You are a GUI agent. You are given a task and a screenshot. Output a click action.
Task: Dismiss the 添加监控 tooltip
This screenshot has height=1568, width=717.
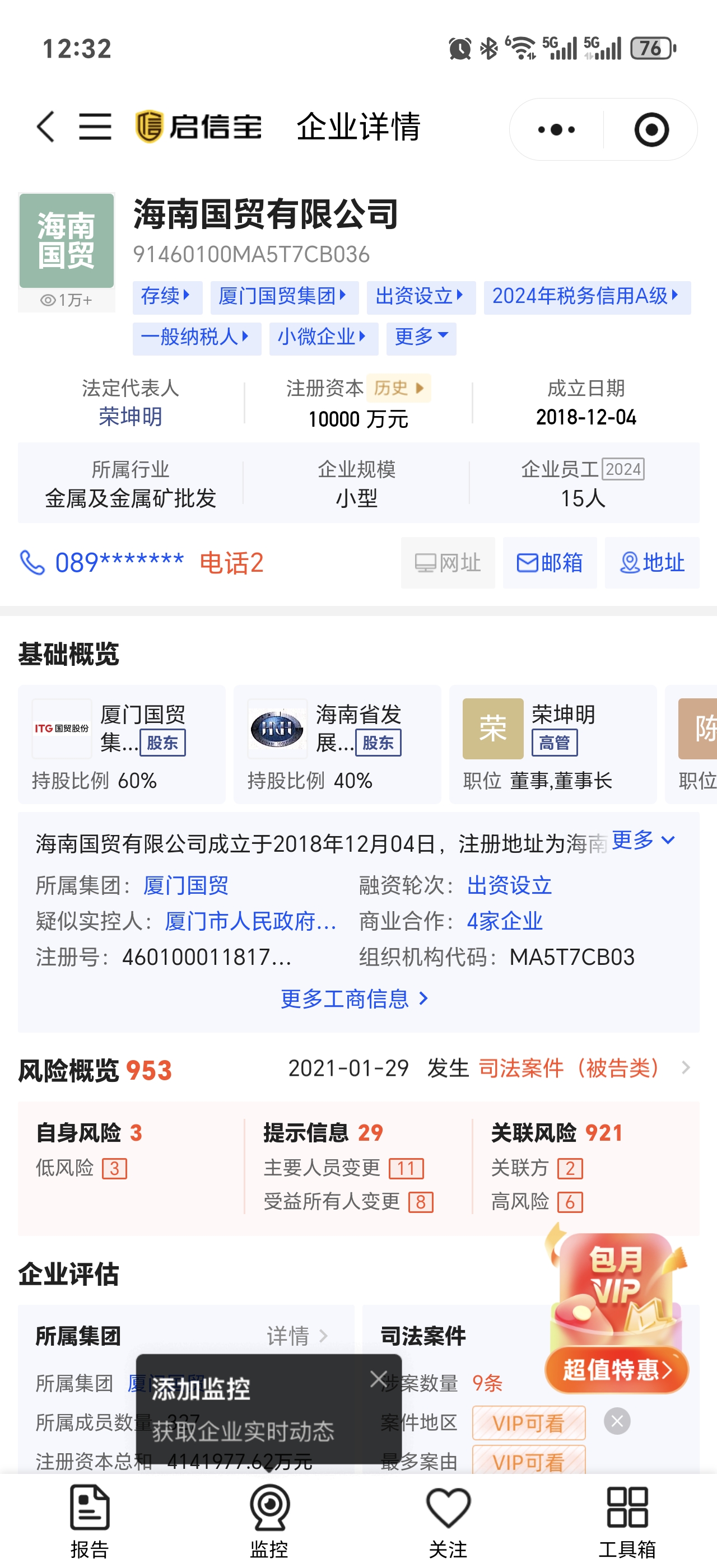pyautogui.click(x=379, y=1379)
